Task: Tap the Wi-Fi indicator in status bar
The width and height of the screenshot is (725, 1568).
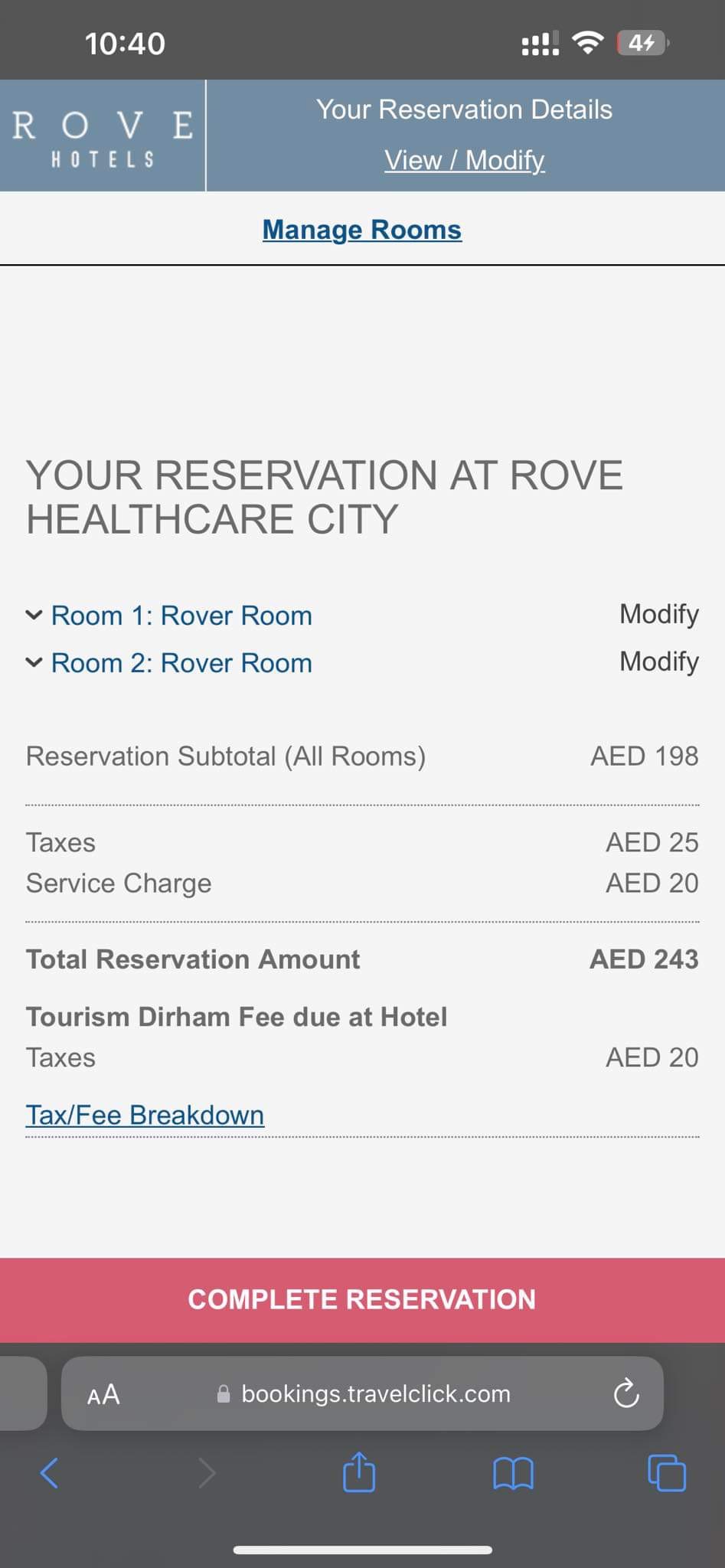Action: [587, 42]
